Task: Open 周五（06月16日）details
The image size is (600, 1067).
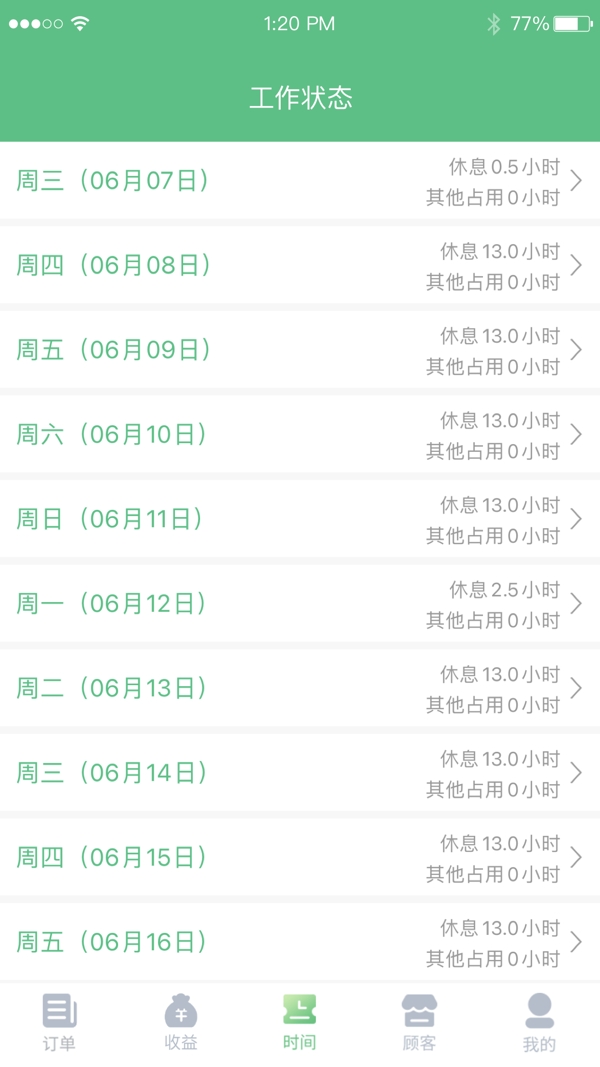Action: point(300,942)
